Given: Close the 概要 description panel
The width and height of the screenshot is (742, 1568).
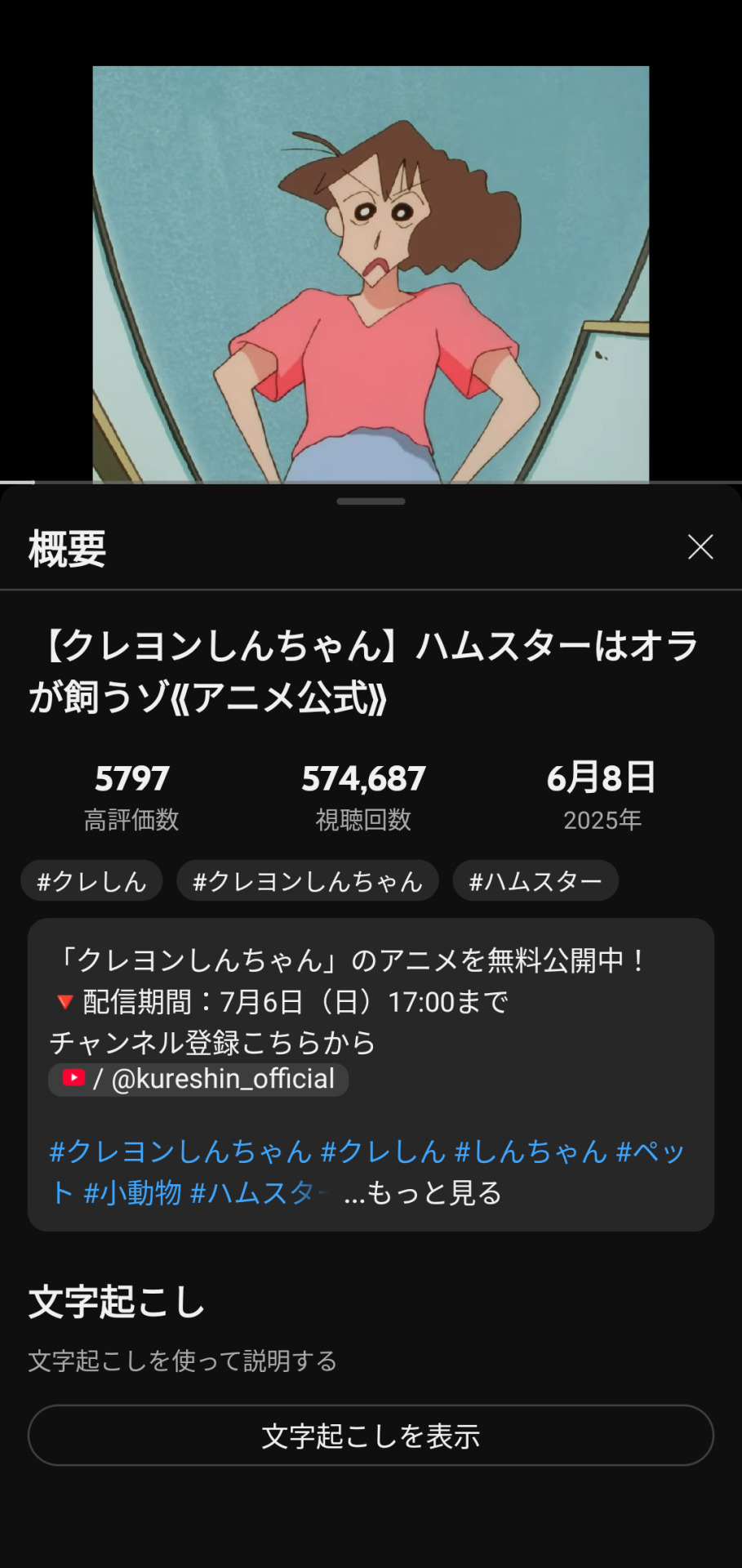Looking at the screenshot, I should 700,547.
